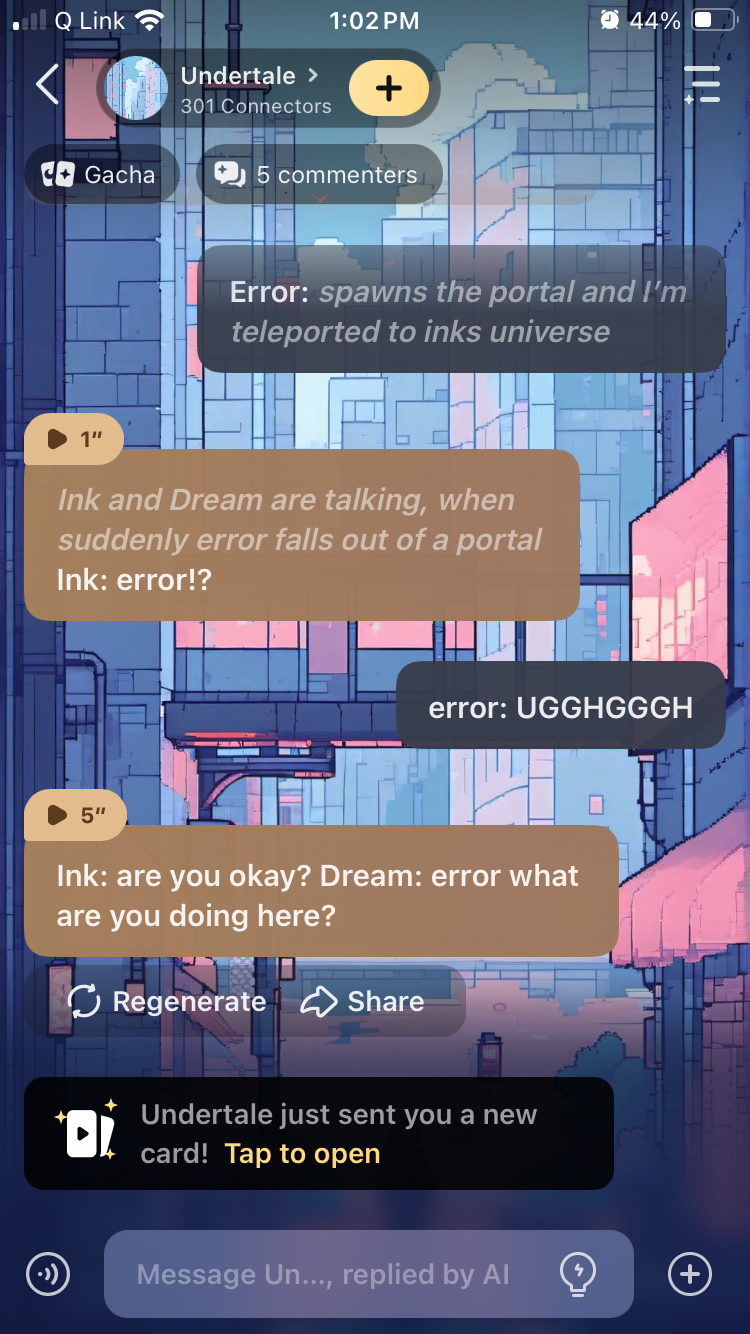Screen dimensions: 750x1334
Task: View the 5 commenters
Action: (318, 175)
